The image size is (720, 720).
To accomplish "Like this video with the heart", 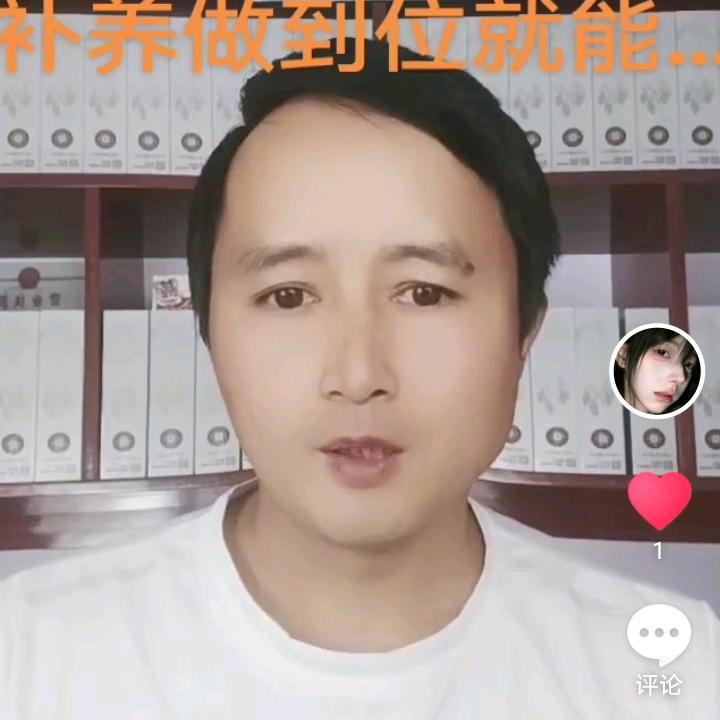I will (659, 501).
